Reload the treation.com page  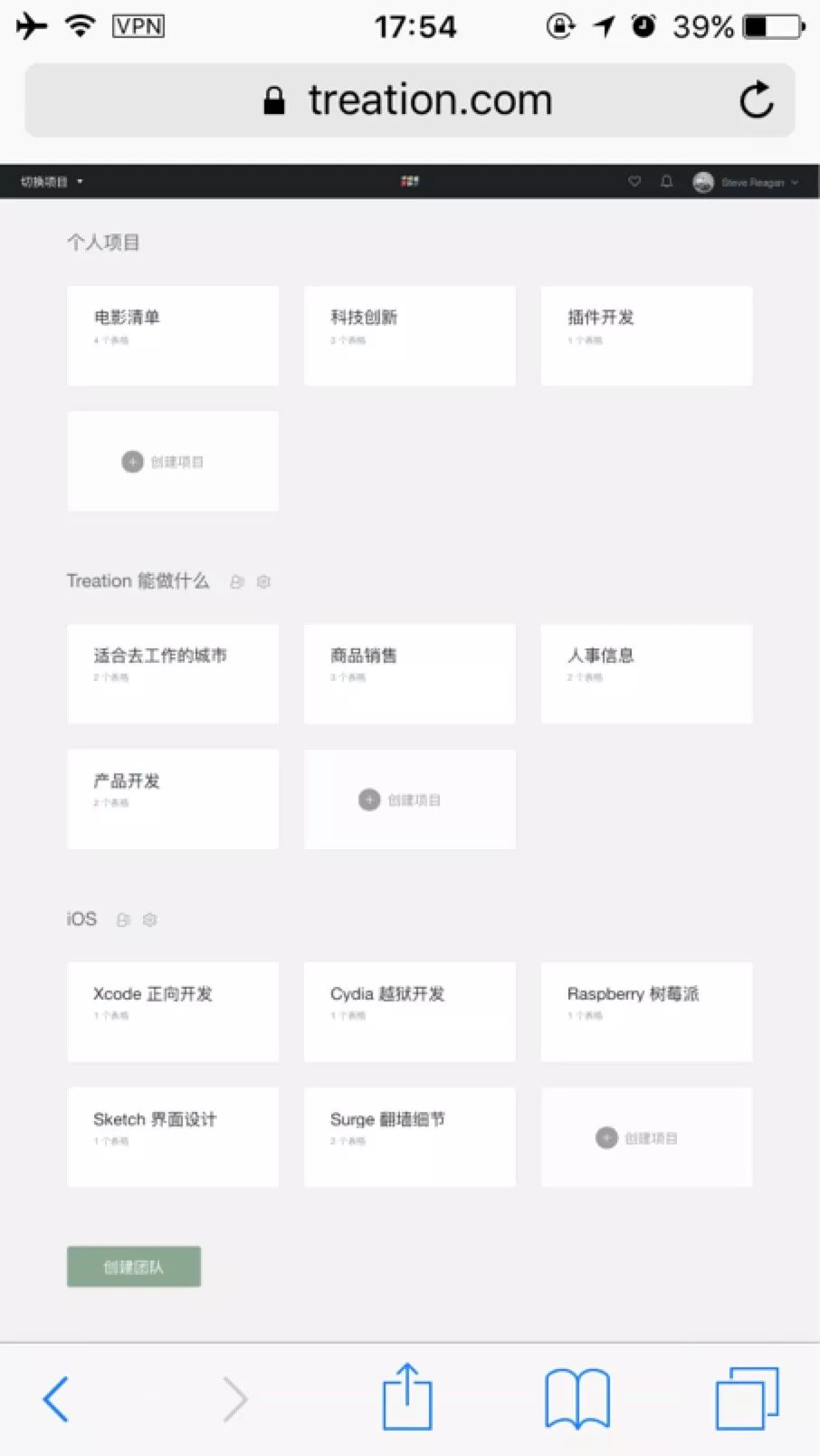click(x=756, y=101)
